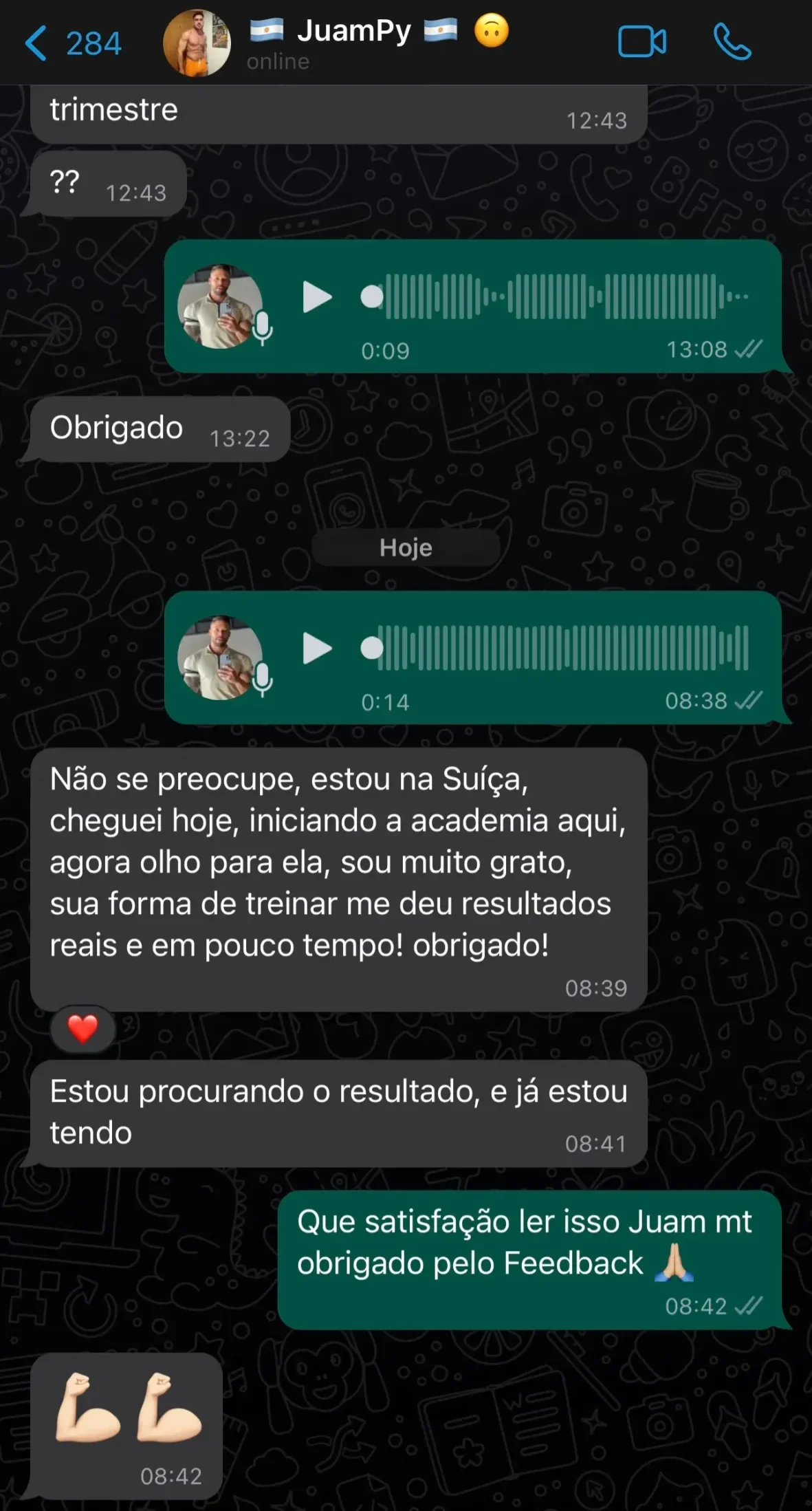The height and width of the screenshot is (1511, 812).
Task: Play the 0:09 voice message
Action: (317, 297)
